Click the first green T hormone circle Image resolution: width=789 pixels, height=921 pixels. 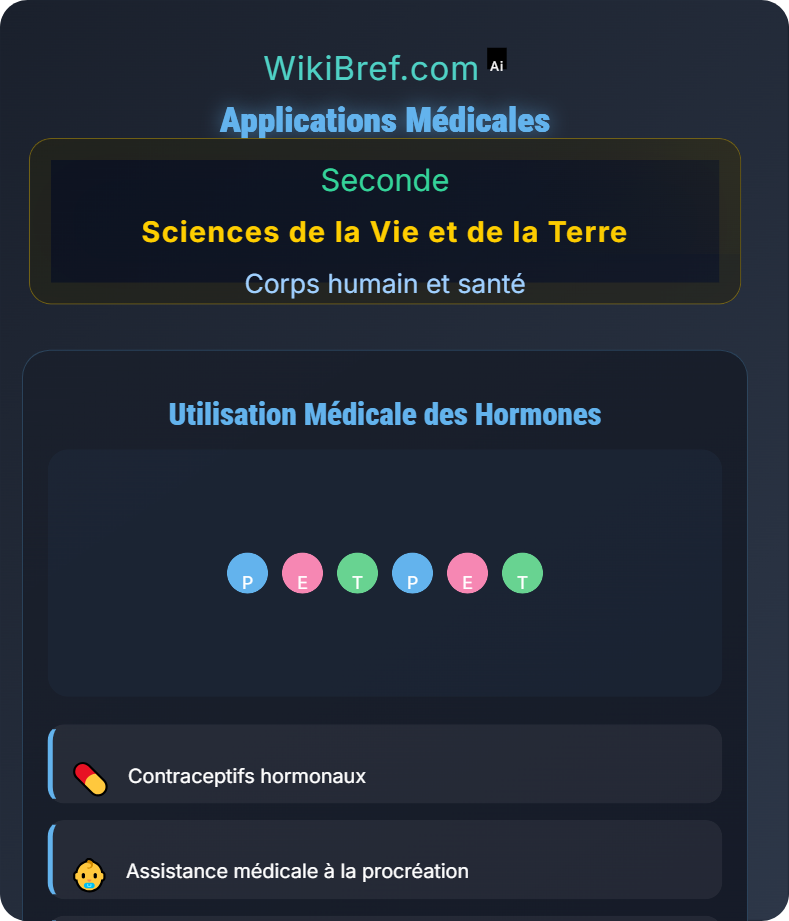(357, 573)
